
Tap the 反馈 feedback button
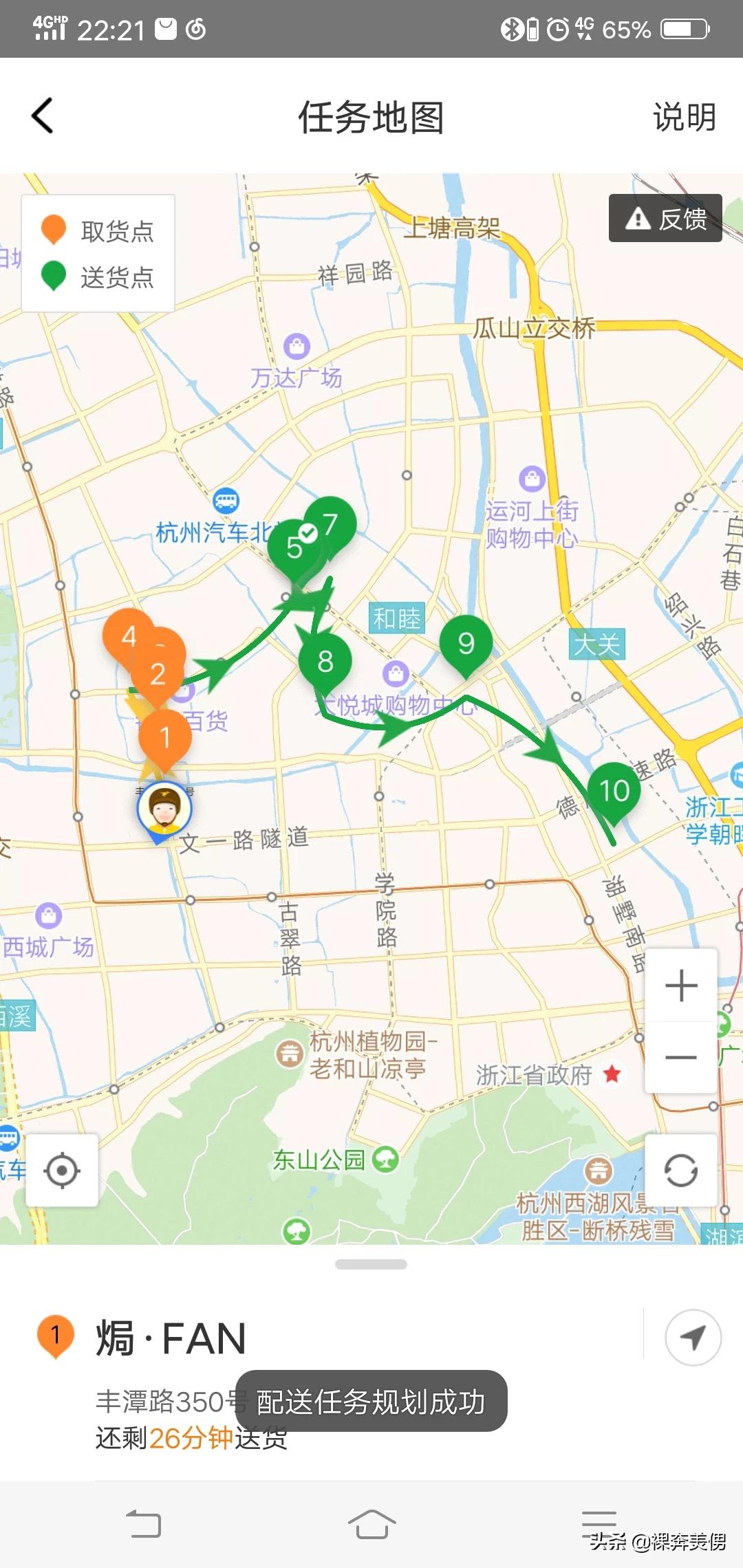(665, 218)
